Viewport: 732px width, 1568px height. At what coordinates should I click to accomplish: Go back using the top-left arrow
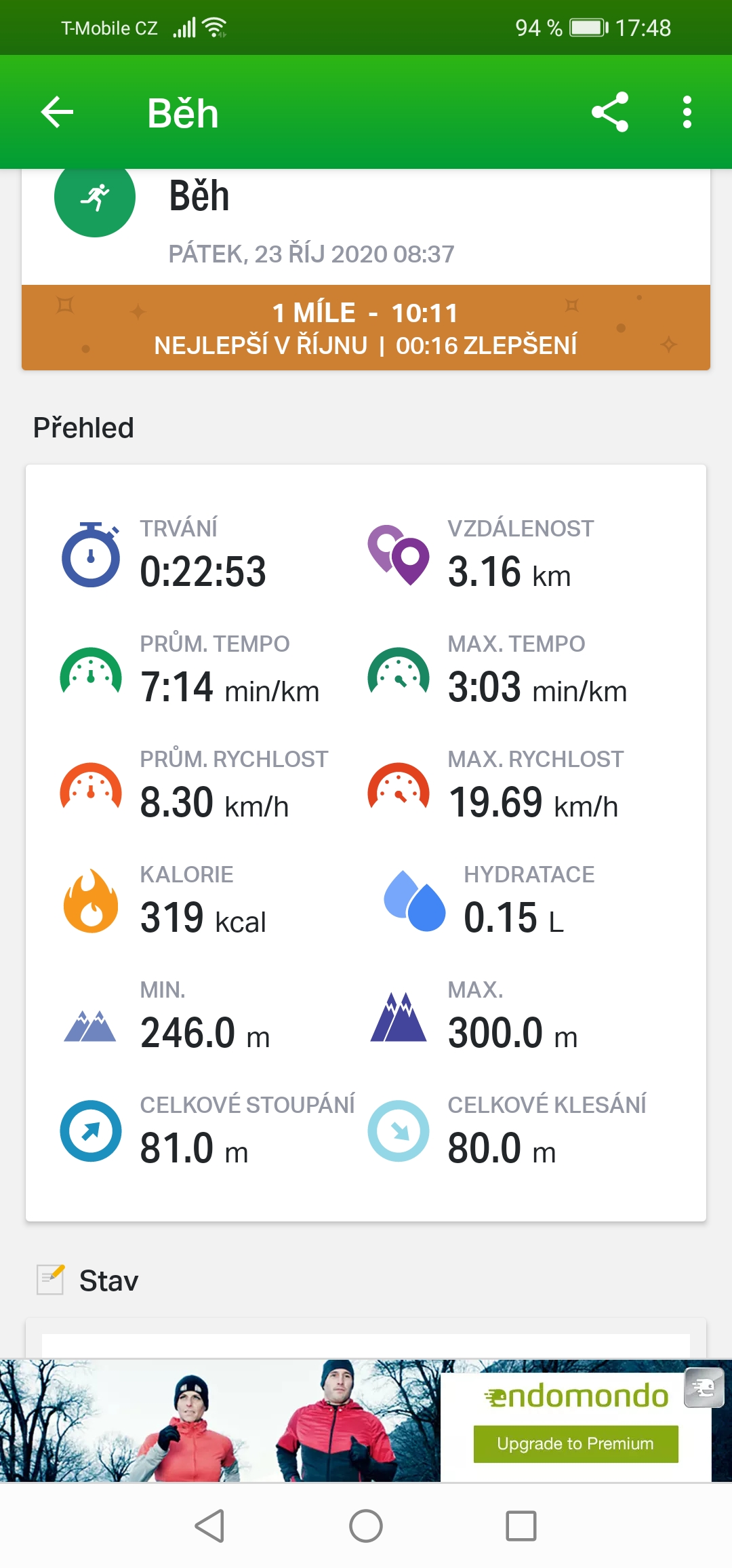pos(57,112)
